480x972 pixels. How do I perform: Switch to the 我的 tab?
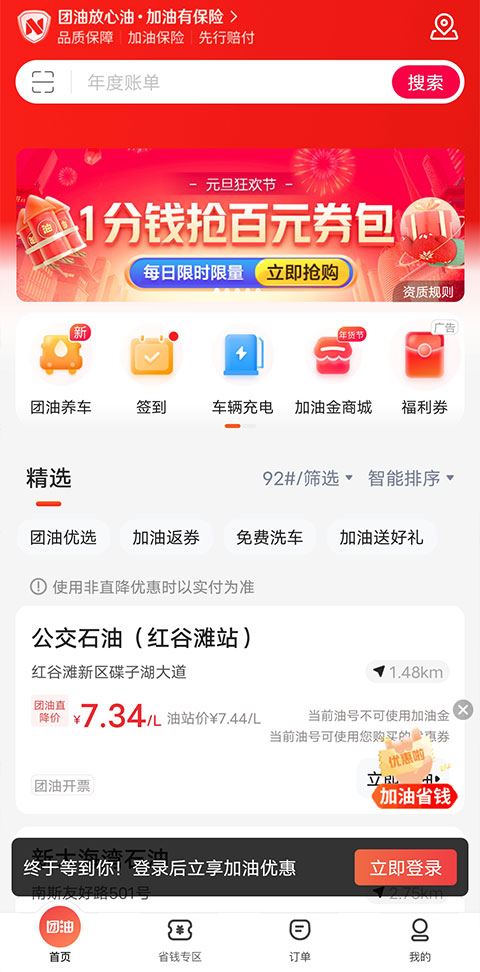pos(420,940)
